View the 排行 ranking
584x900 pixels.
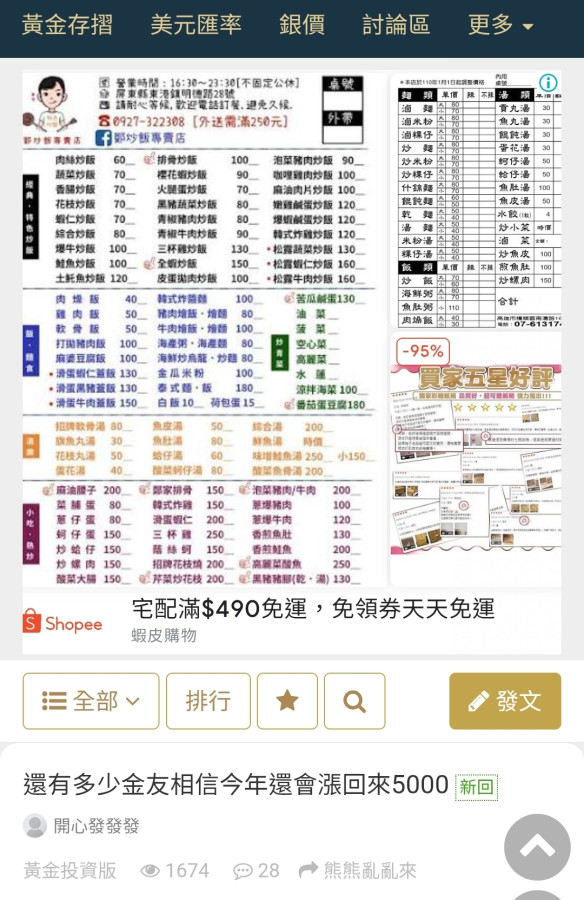click(x=208, y=701)
